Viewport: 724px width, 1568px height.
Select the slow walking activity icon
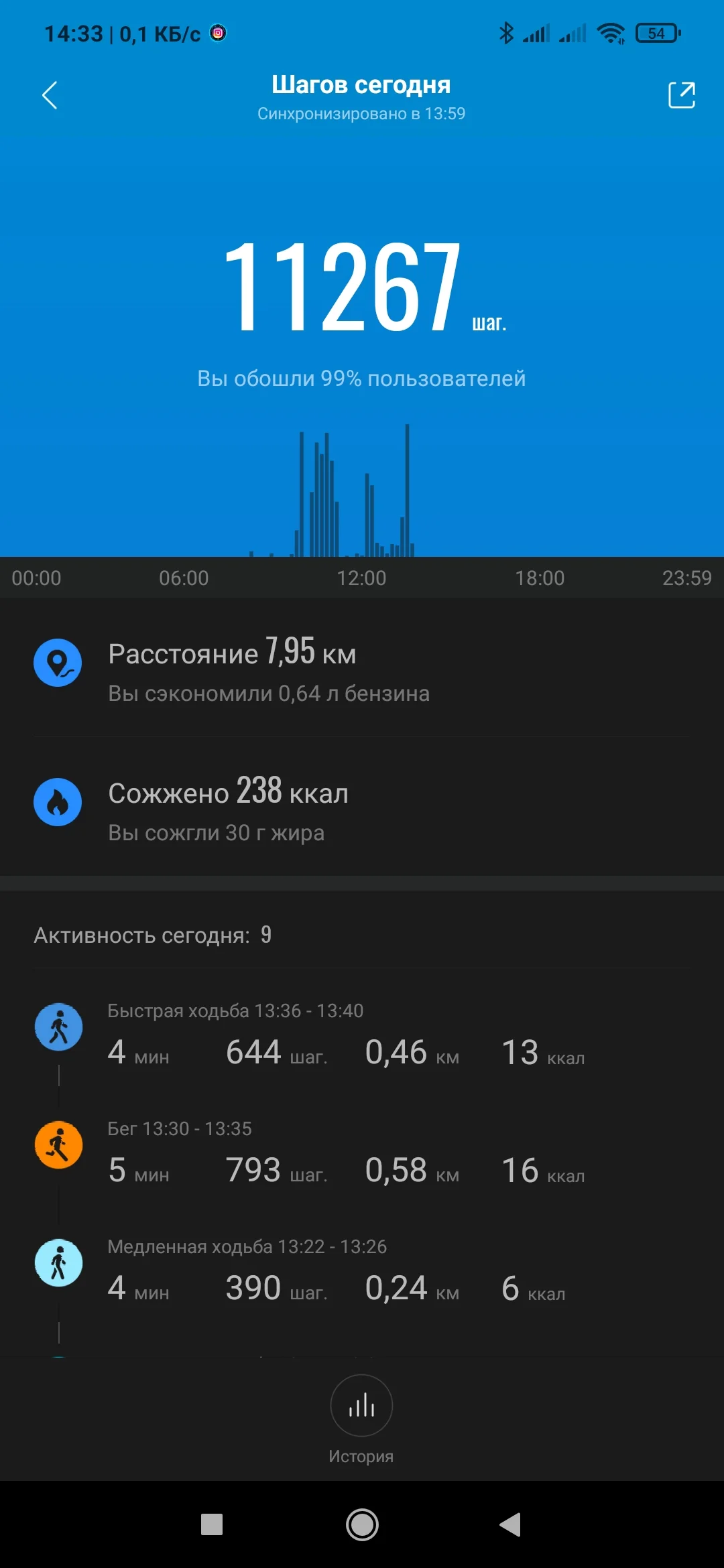[58, 1262]
